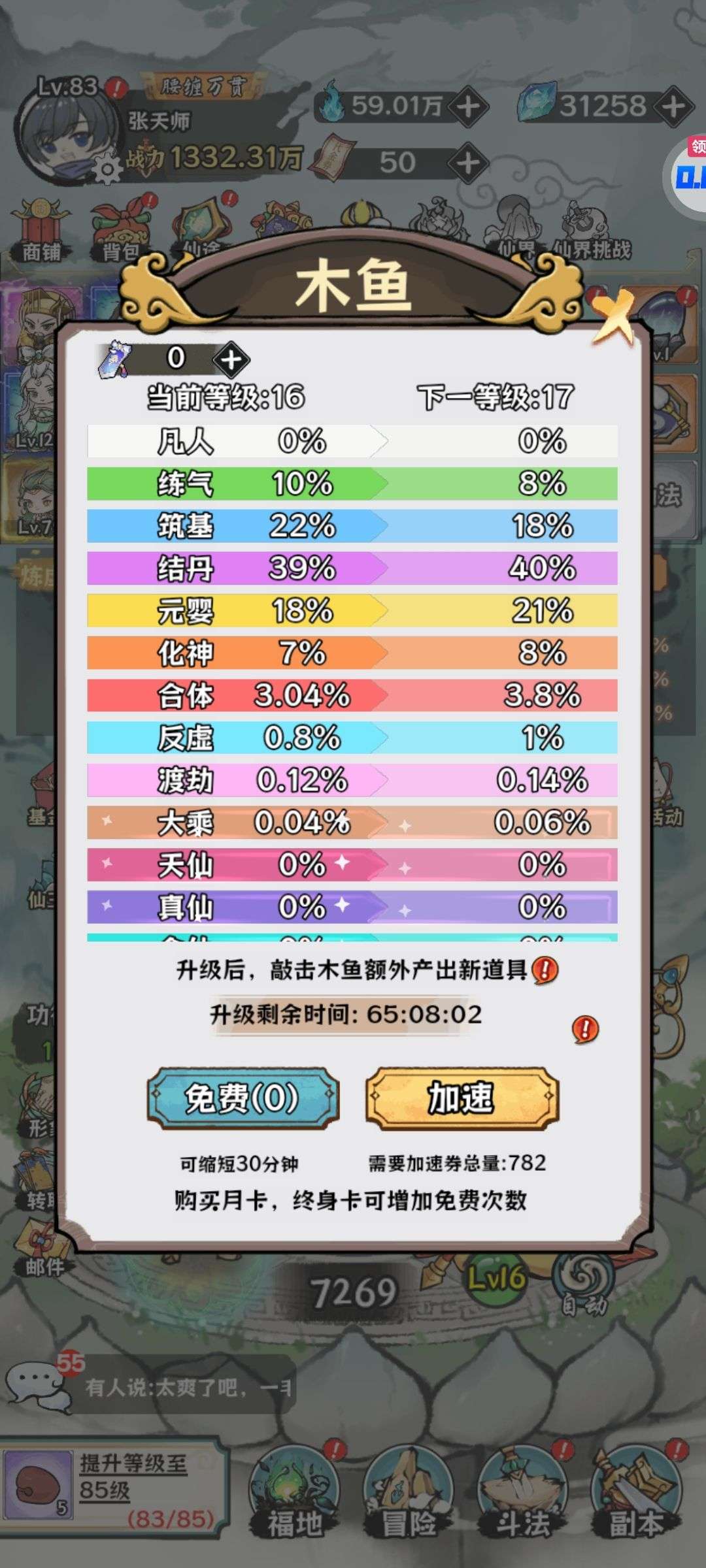Open 邮件 mailbox

(x=44, y=1249)
